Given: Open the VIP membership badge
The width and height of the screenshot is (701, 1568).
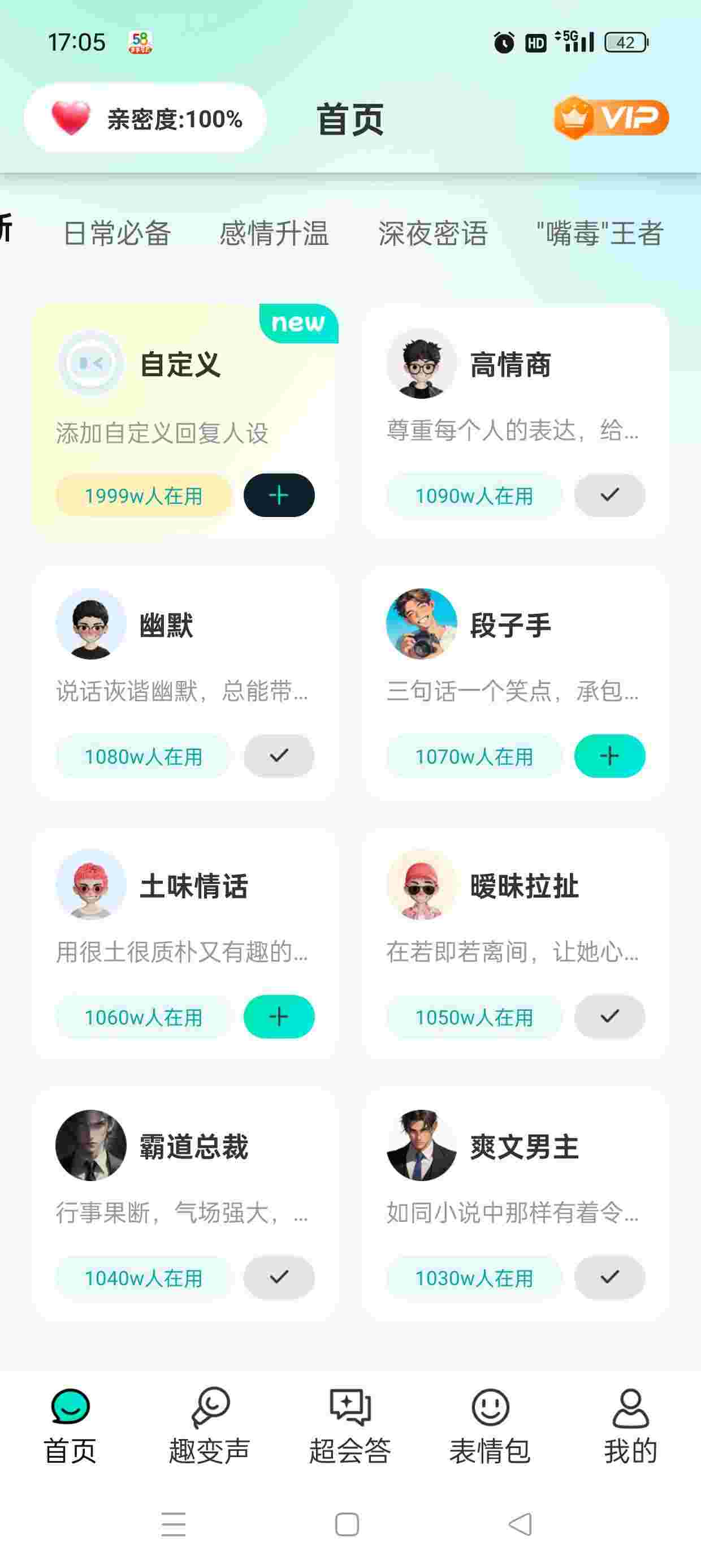Looking at the screenshot, I should point(611,118).
